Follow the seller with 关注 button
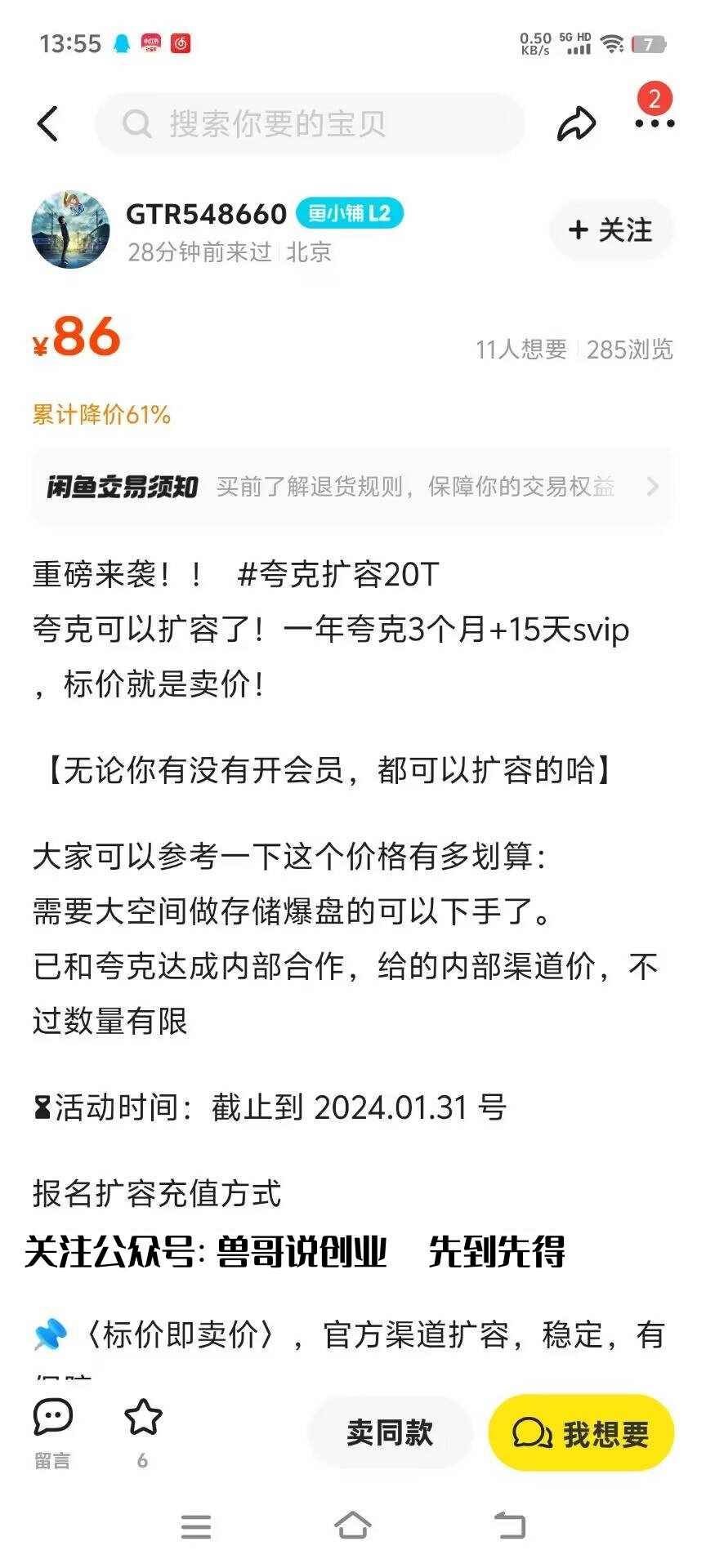The width and height of the screenshot is (706, 1568). (611, 230)
